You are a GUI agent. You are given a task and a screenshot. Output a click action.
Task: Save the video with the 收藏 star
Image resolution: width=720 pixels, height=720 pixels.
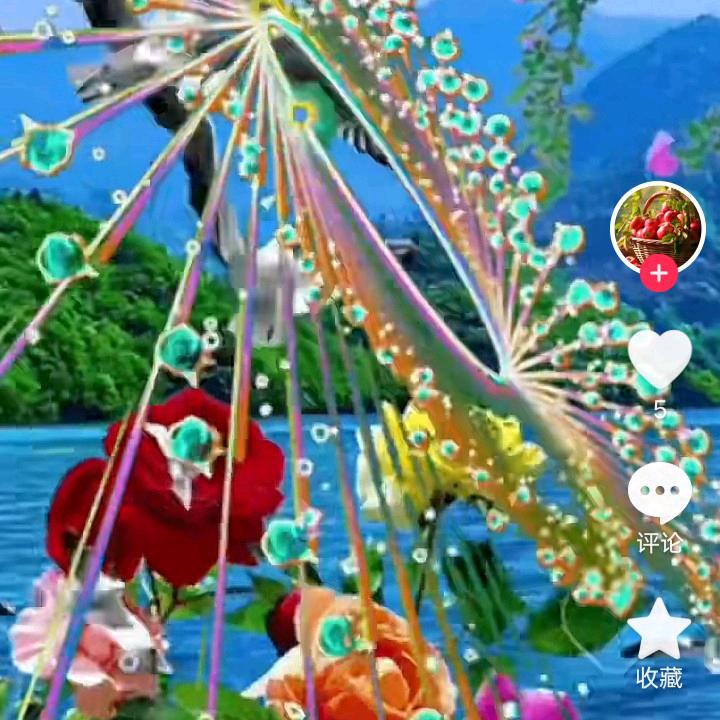(x=659, y=630)
